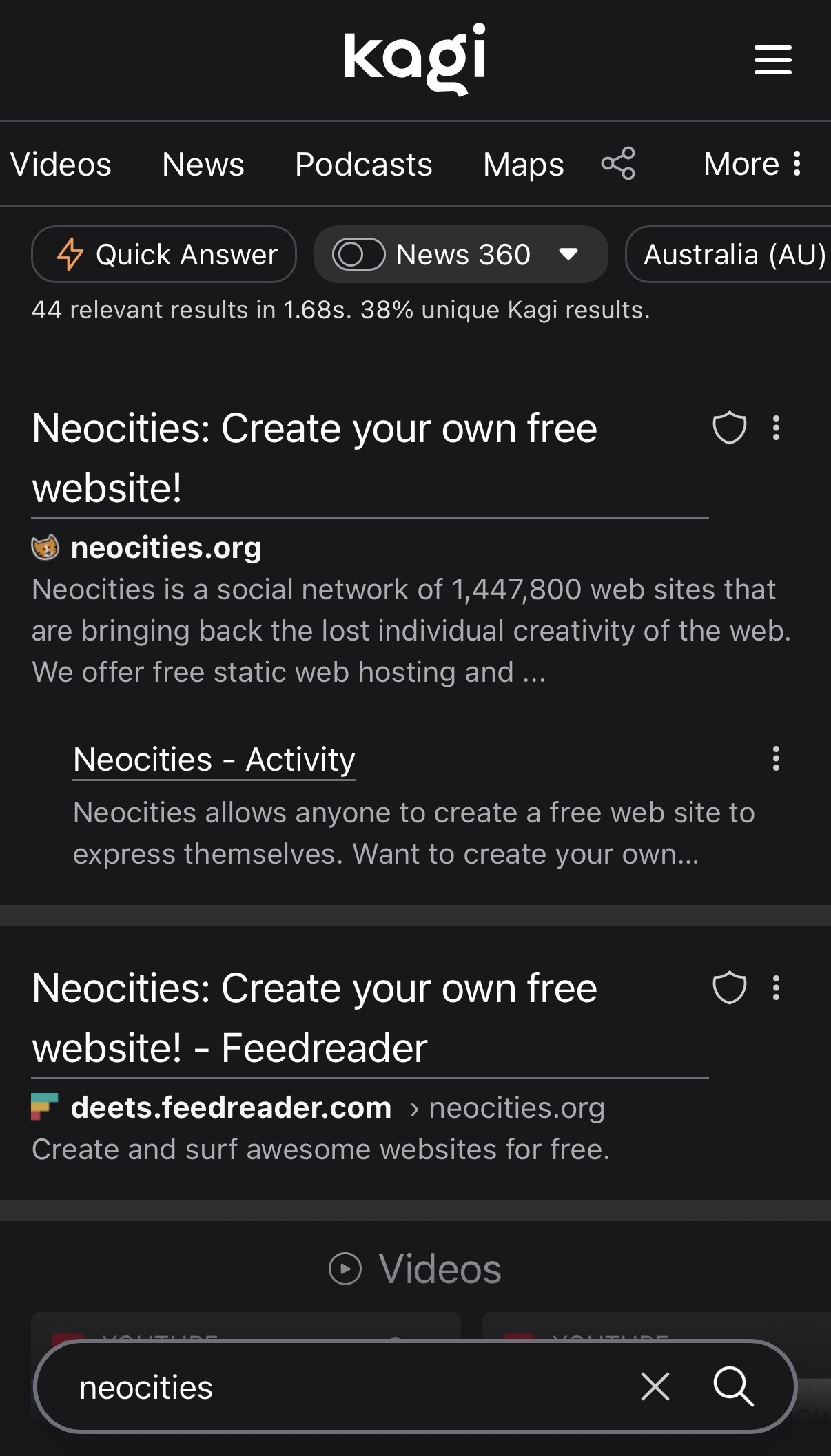
Task: Switch to the Videos tab
Action: click(61, 165)
